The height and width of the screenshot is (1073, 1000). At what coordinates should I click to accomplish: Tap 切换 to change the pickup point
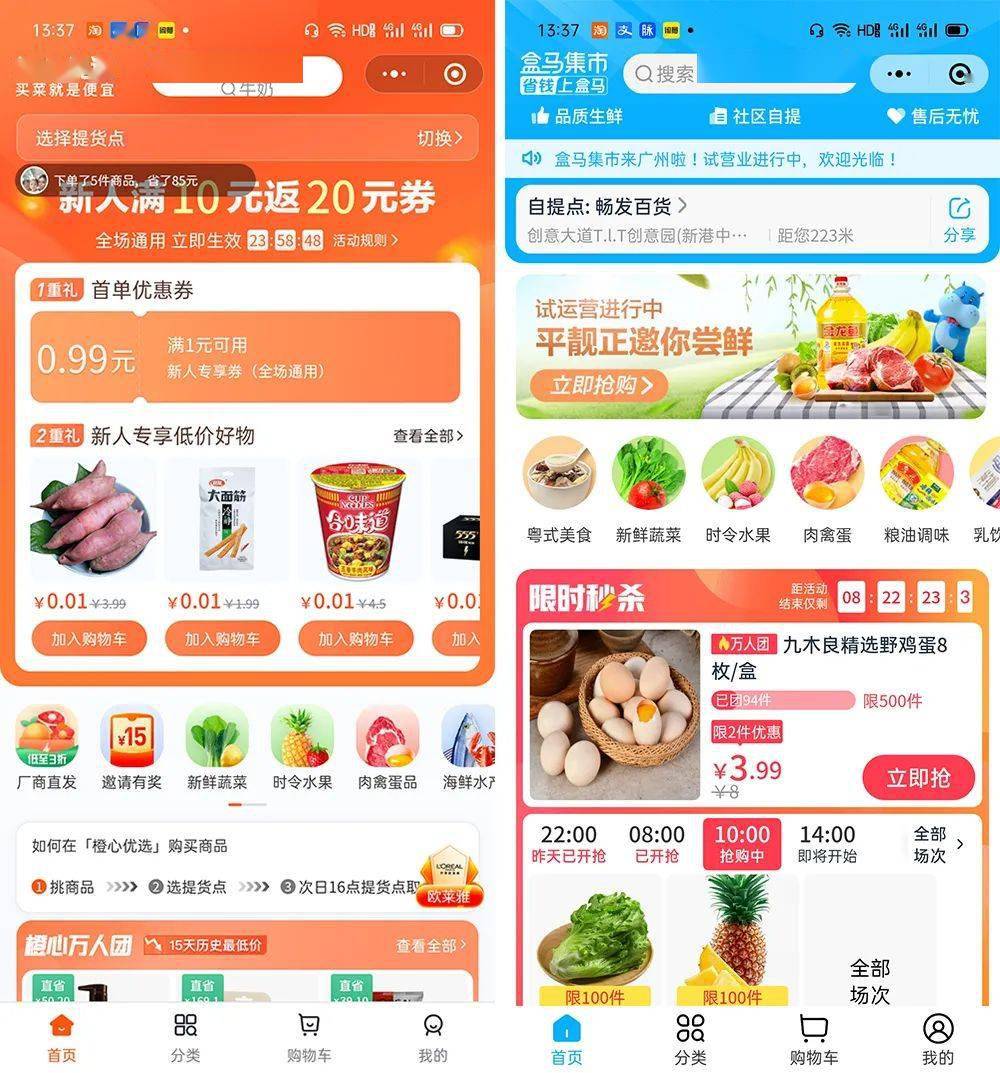[x=440, y=138]
